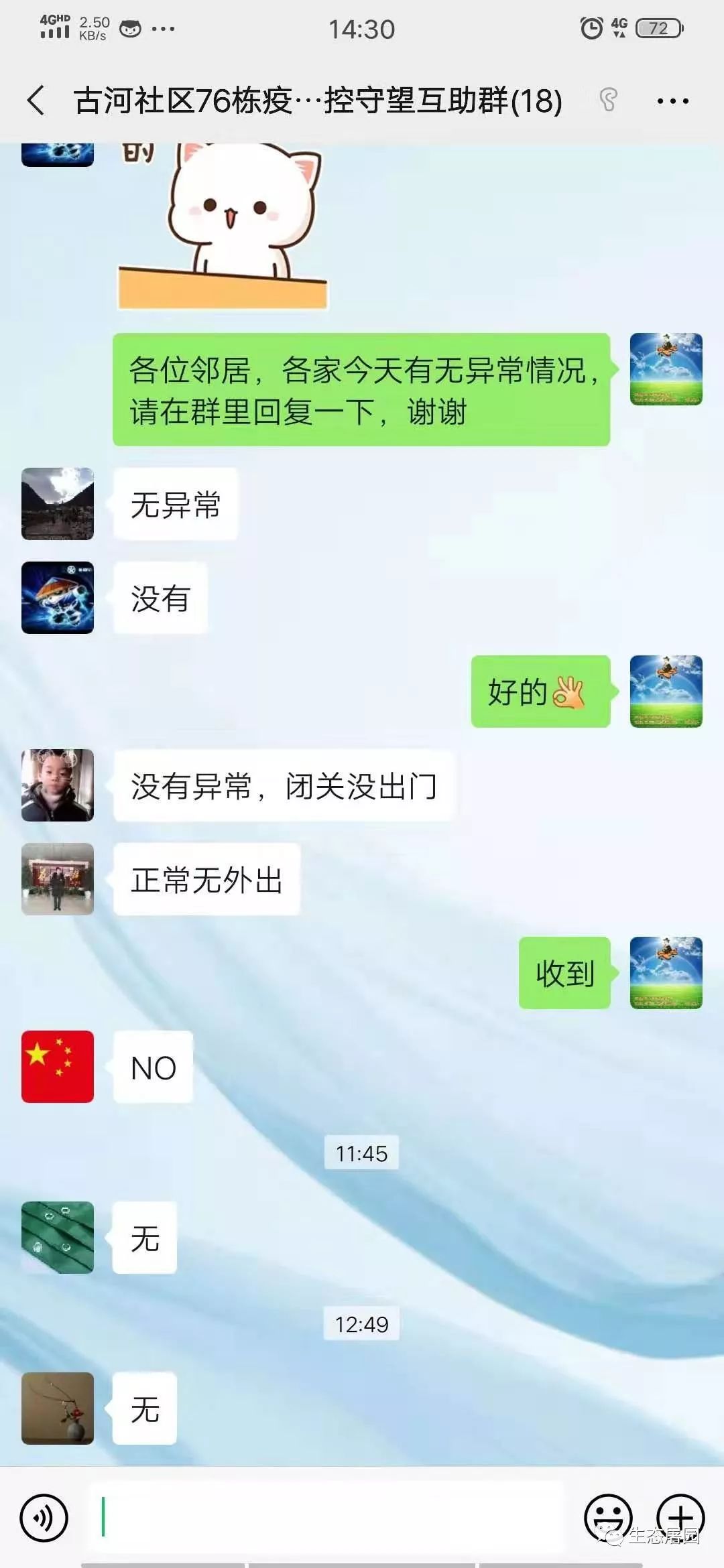
Task: Open own avatar beside 收到 message
Action: coord(666,973)
